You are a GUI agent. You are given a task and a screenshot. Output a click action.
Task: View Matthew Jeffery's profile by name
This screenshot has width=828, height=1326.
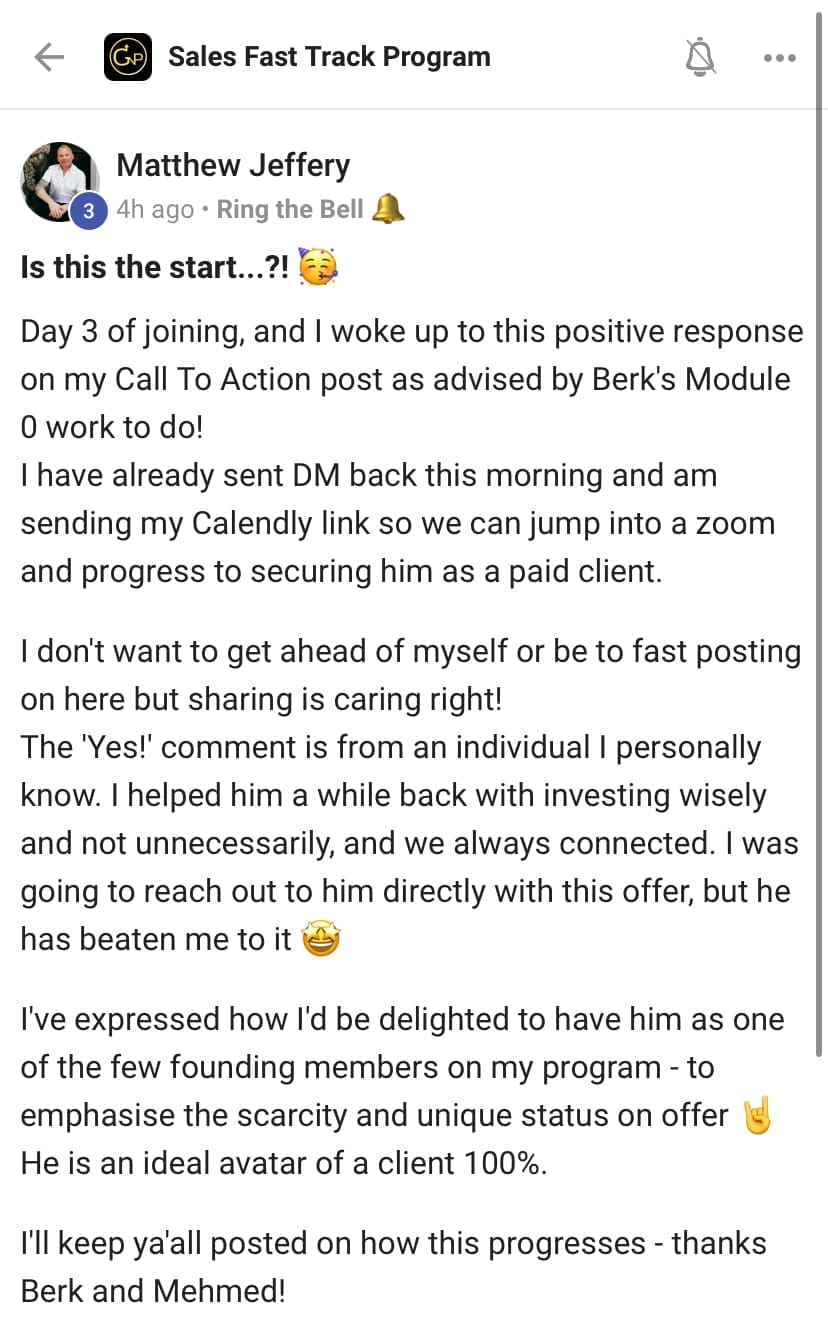[233, 164]
